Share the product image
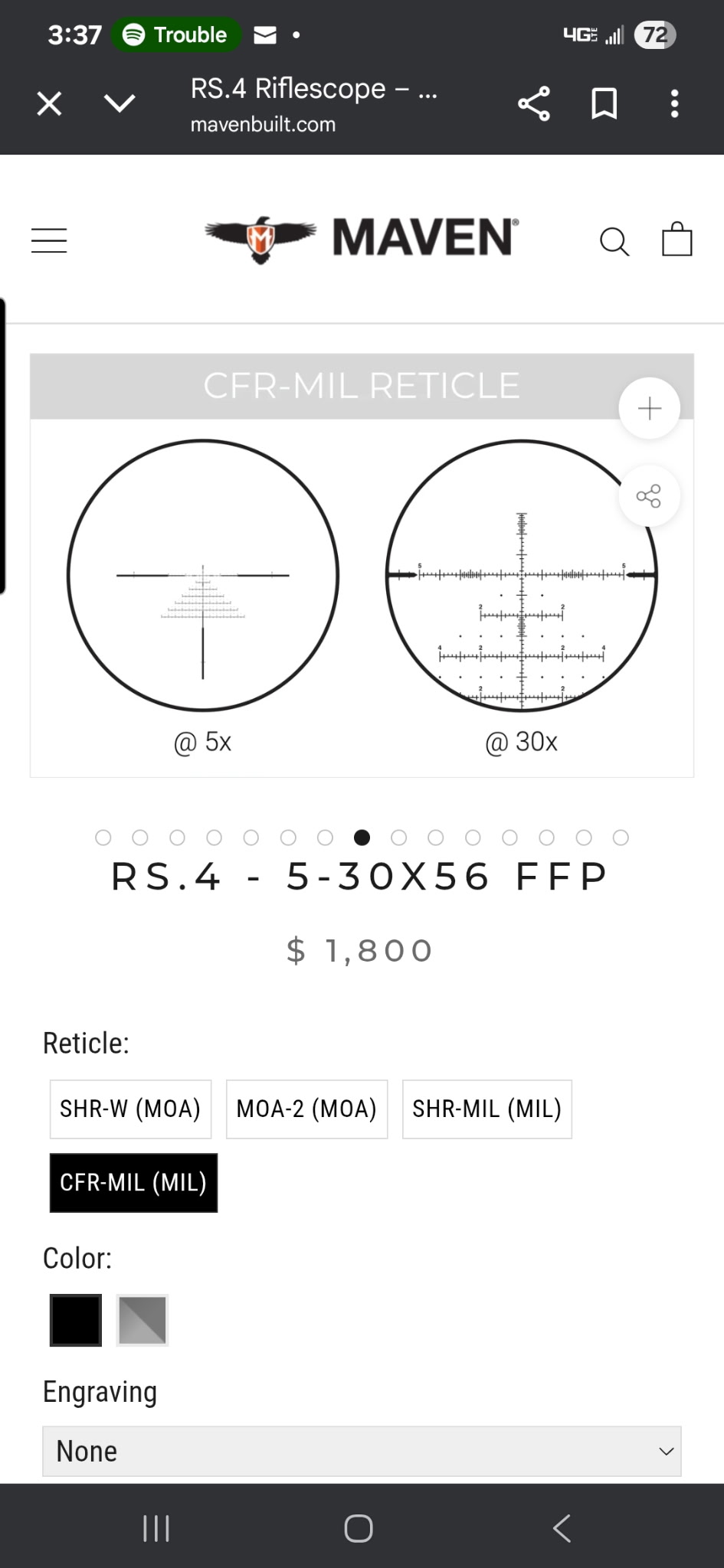 pos(649,496)
